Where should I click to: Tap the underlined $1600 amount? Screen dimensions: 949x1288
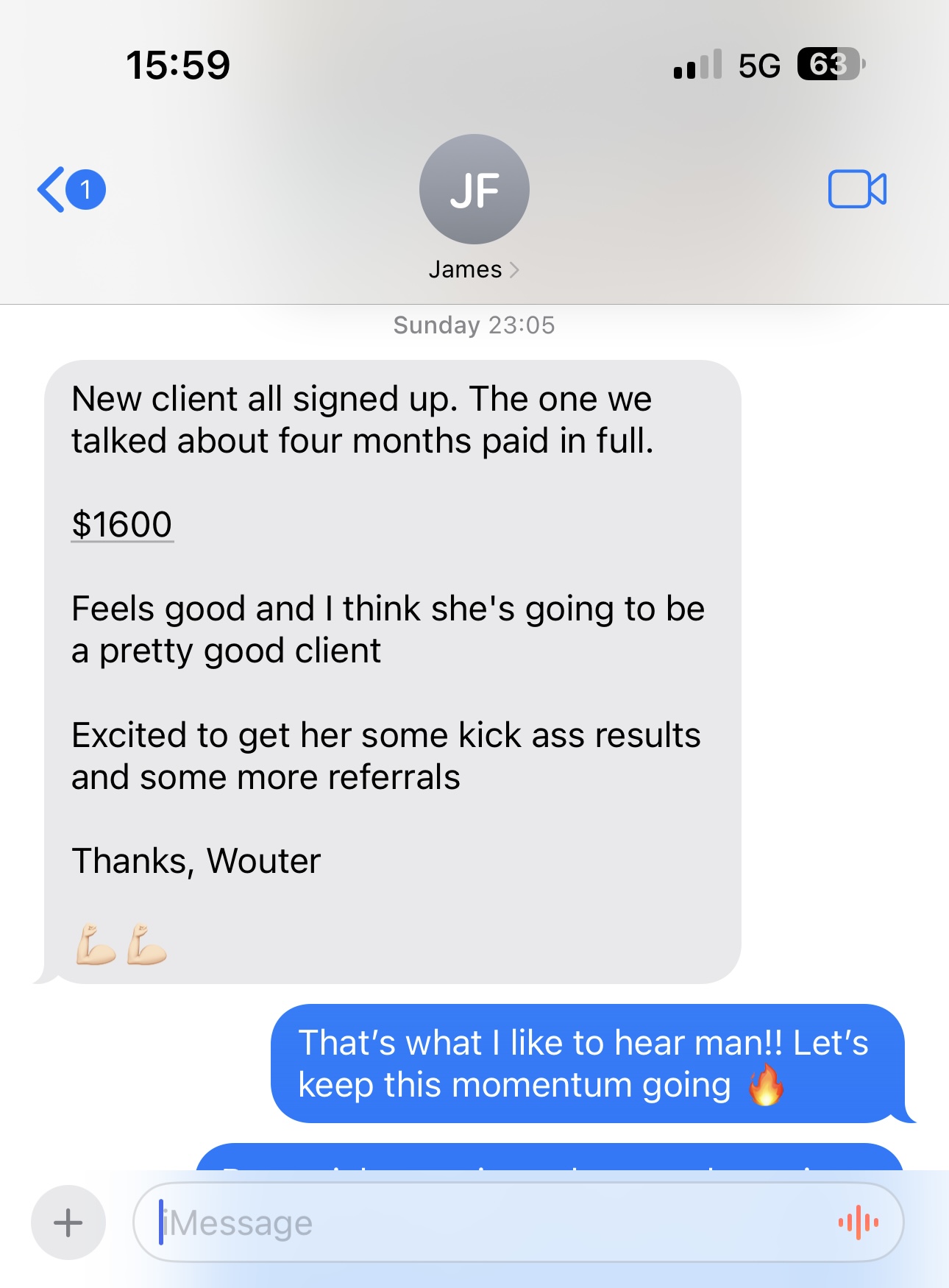122,525
